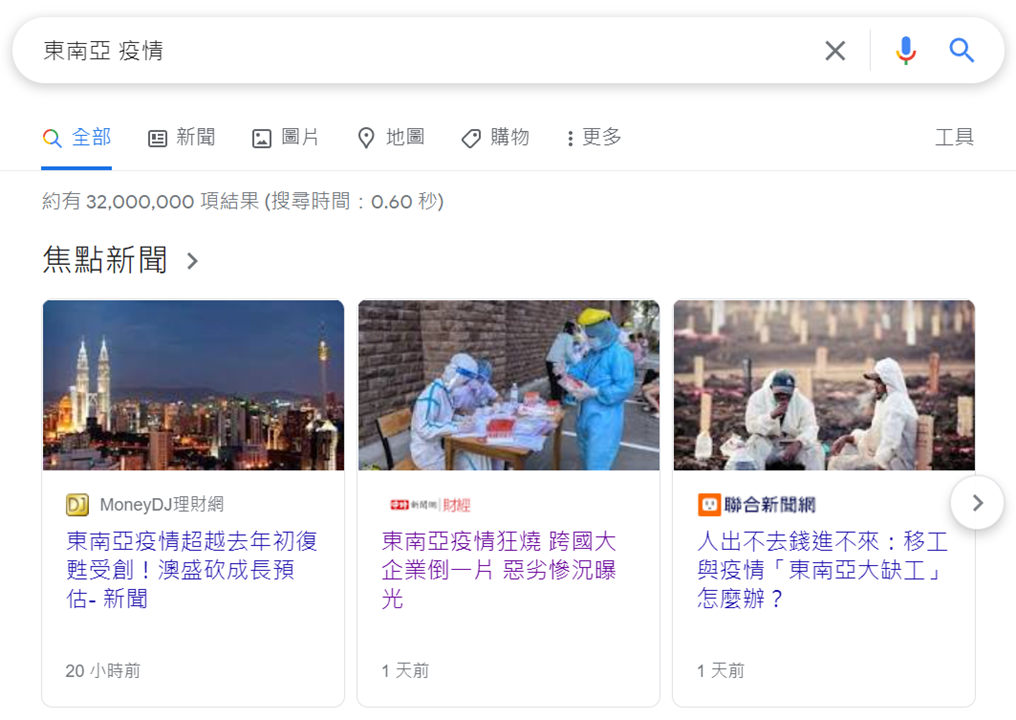Switch to the 圖片 tab
The image size is (1016, 720).
(286, 138)
